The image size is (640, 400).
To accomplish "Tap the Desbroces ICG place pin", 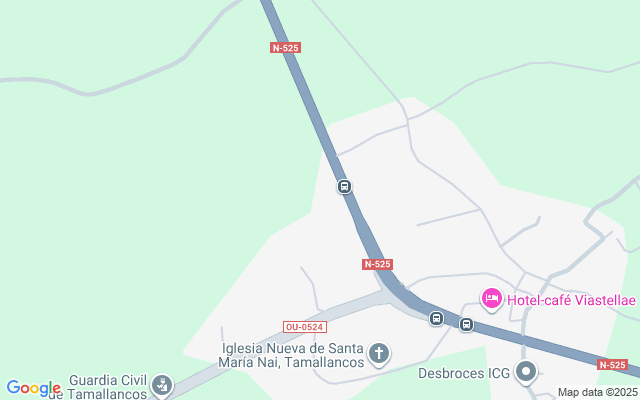I will [x=526, y=374].
